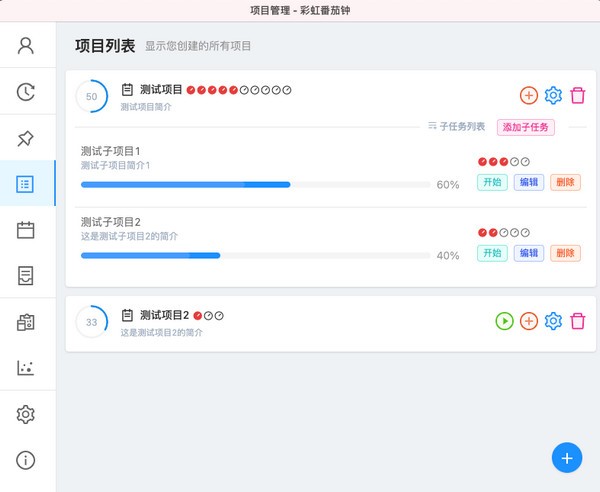600x492 pixels.
Task: Tap 添加子任务 button
Action: coord(525,127)
